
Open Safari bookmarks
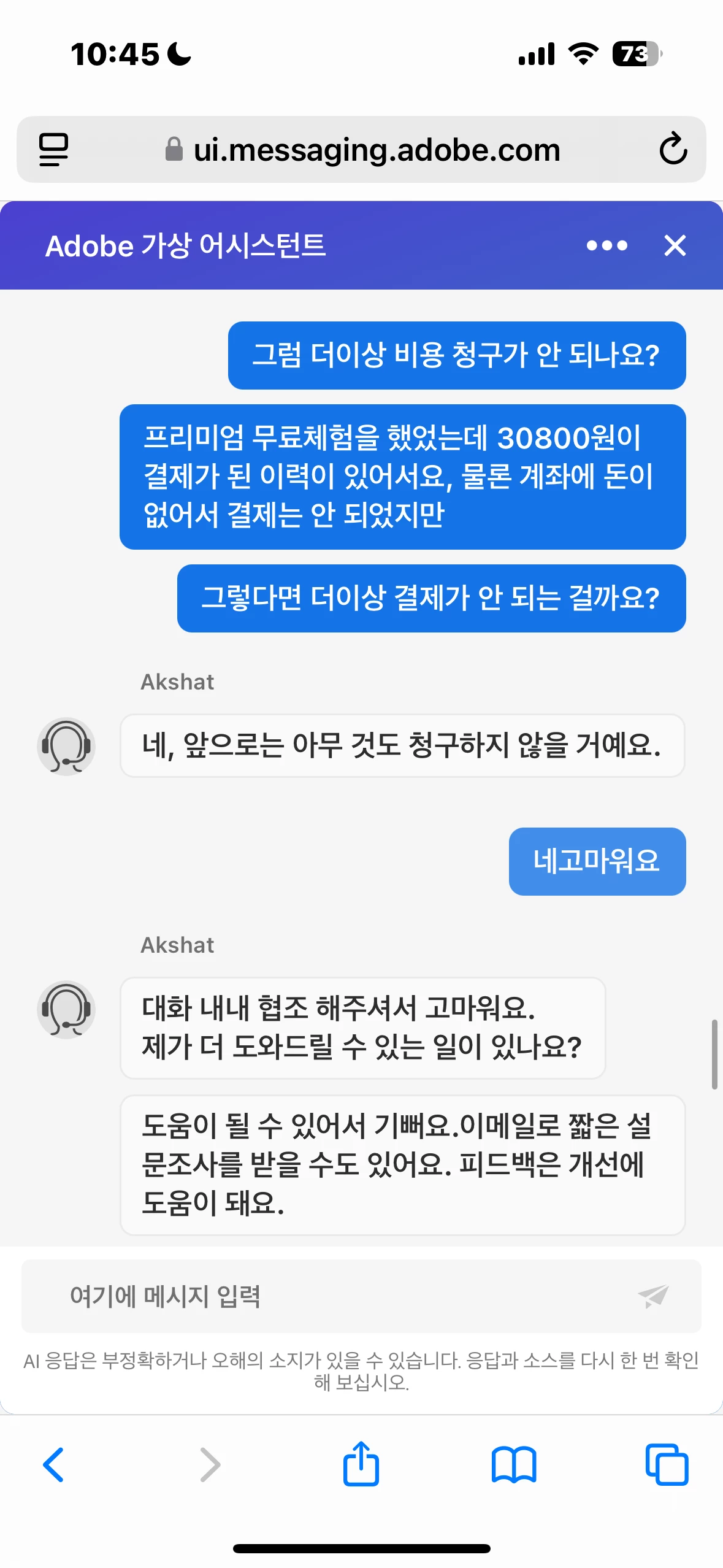pyautogui.click(x=514, y=1464)
